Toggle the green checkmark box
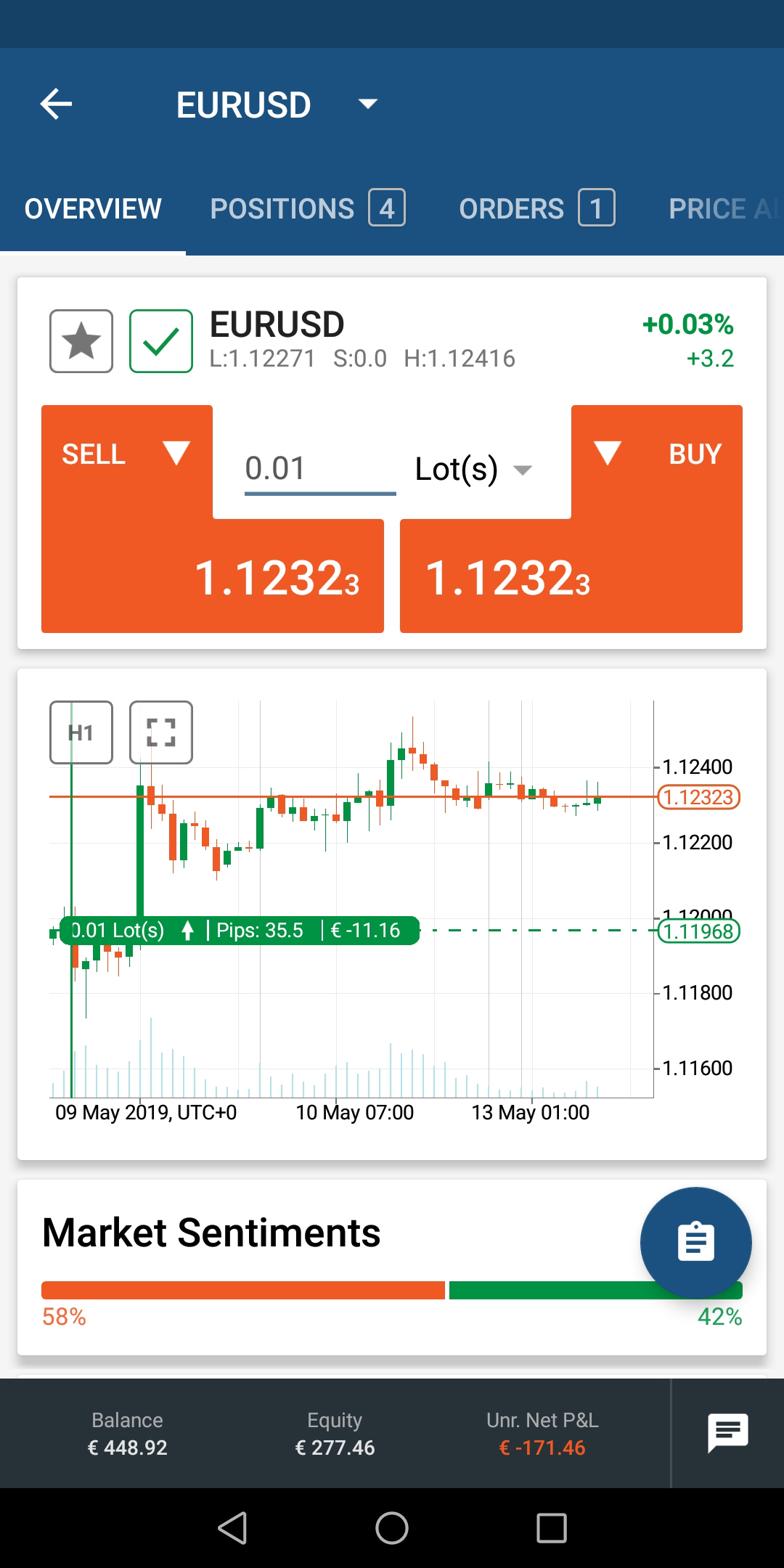Image resolution: width=784 pixels, height=1568 pixels. [161, 341]
